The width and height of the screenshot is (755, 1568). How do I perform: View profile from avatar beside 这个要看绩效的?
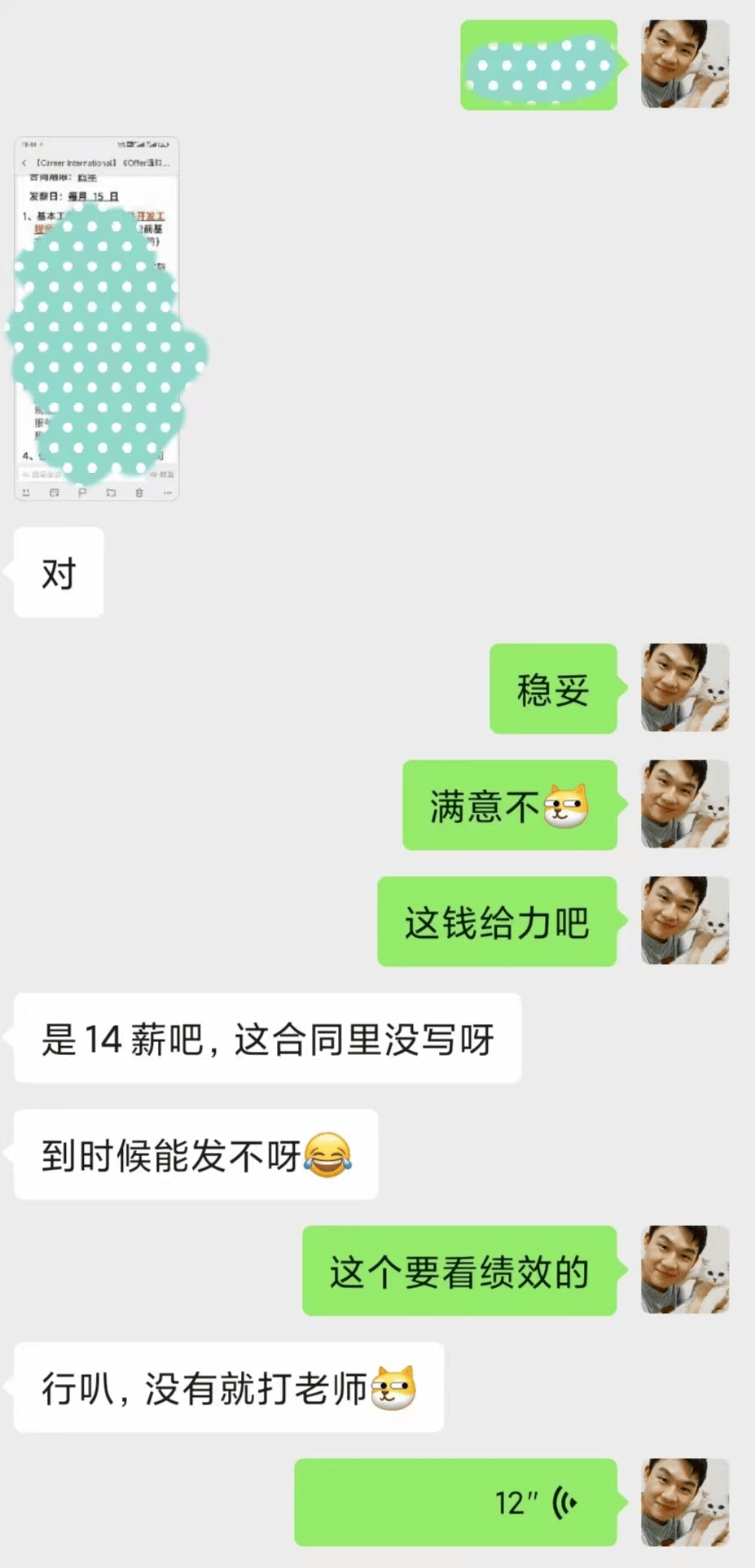[x=684, y=1270]
